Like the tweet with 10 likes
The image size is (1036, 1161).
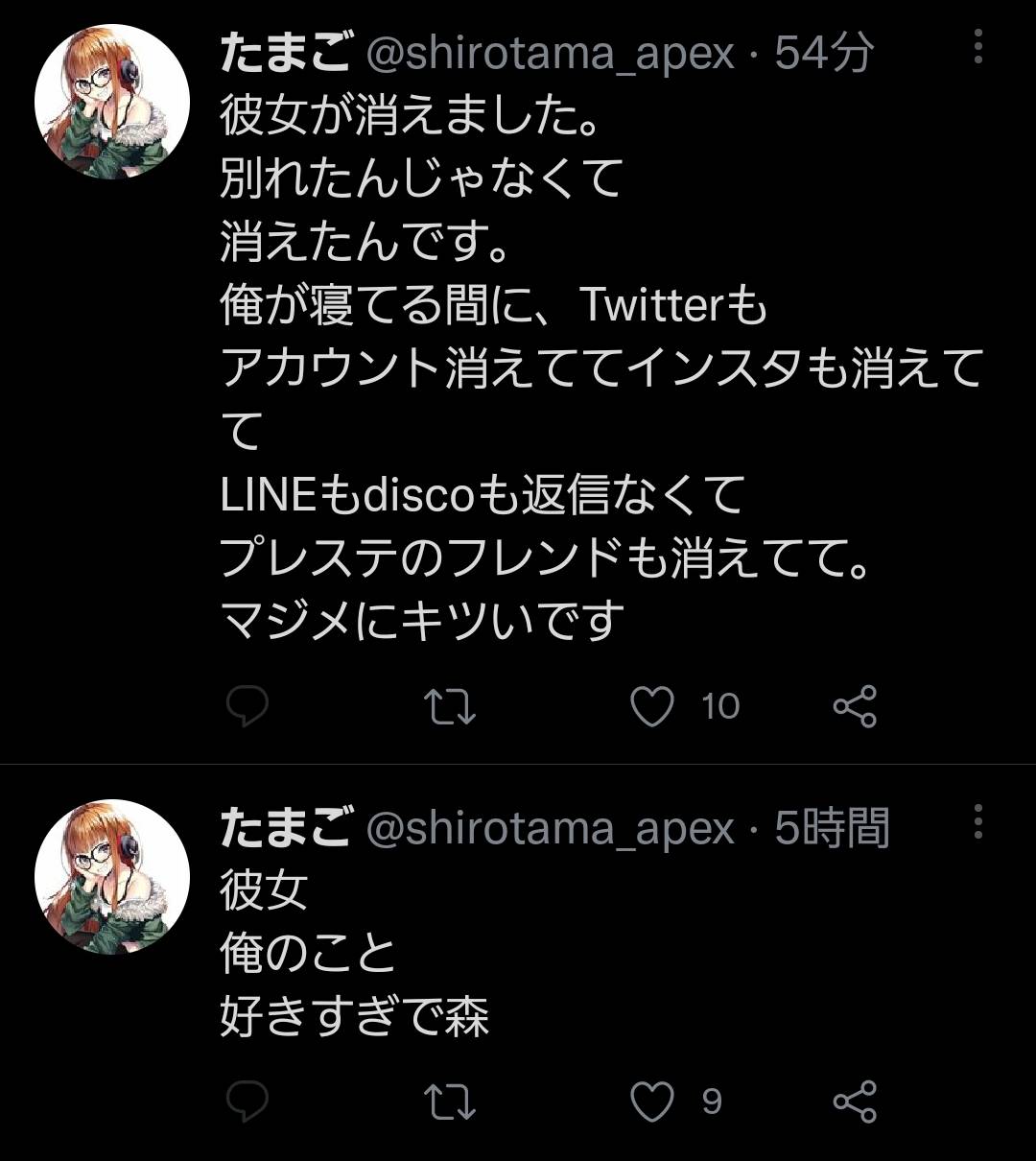pyautogui.click(x=652, y=707)
